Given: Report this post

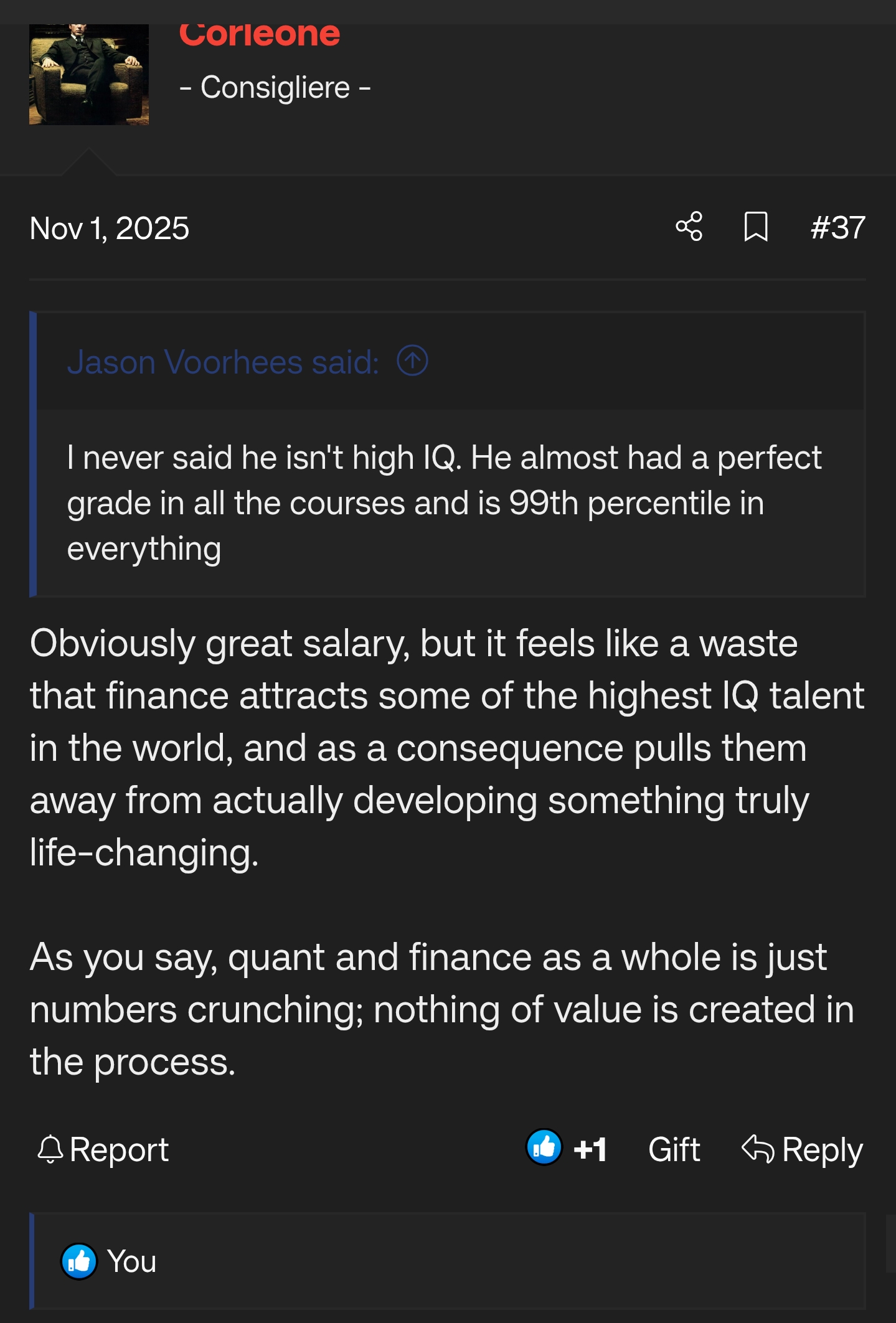Looking at the screenshot, I should click(103, 1149).
